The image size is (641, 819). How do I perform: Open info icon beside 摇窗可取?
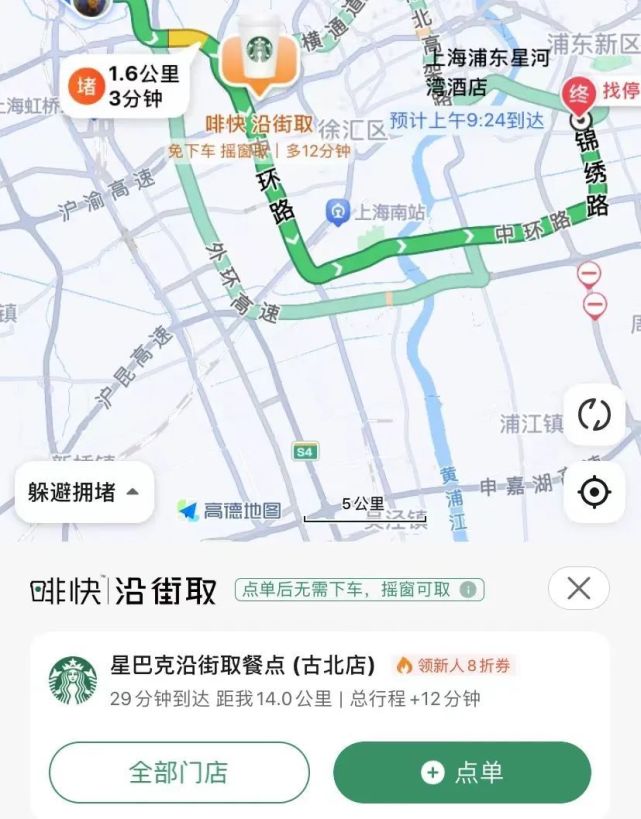[467, 590]
